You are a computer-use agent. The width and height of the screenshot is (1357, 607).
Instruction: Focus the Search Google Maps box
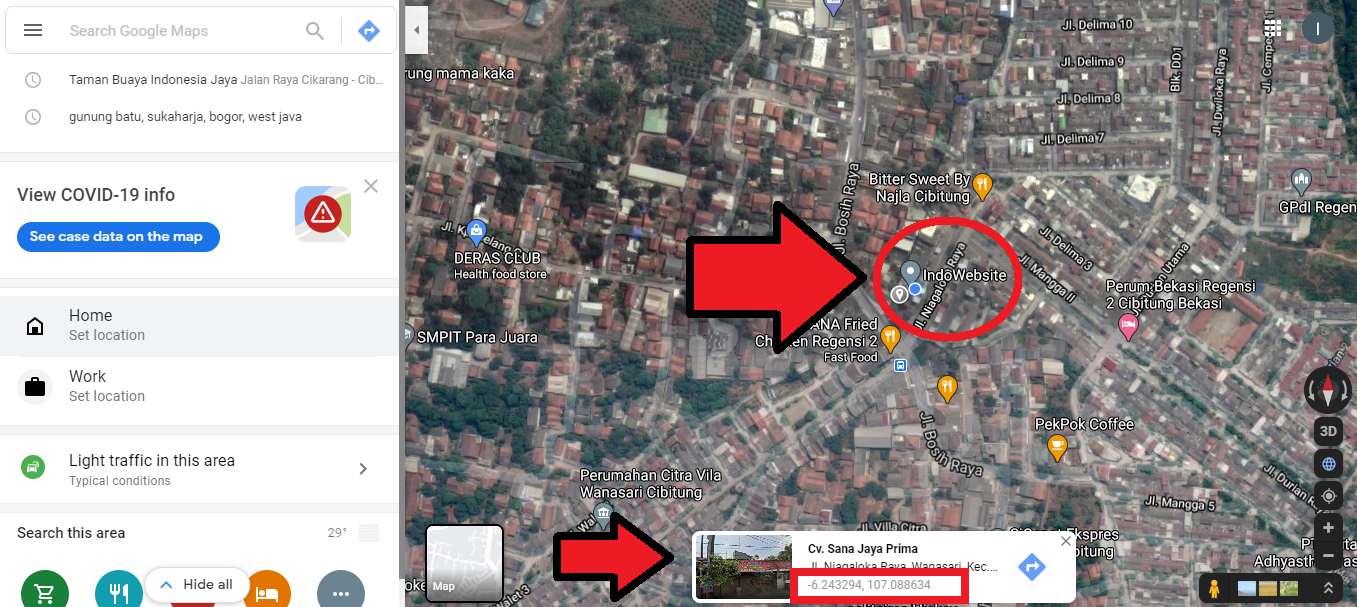coord(180,31)
